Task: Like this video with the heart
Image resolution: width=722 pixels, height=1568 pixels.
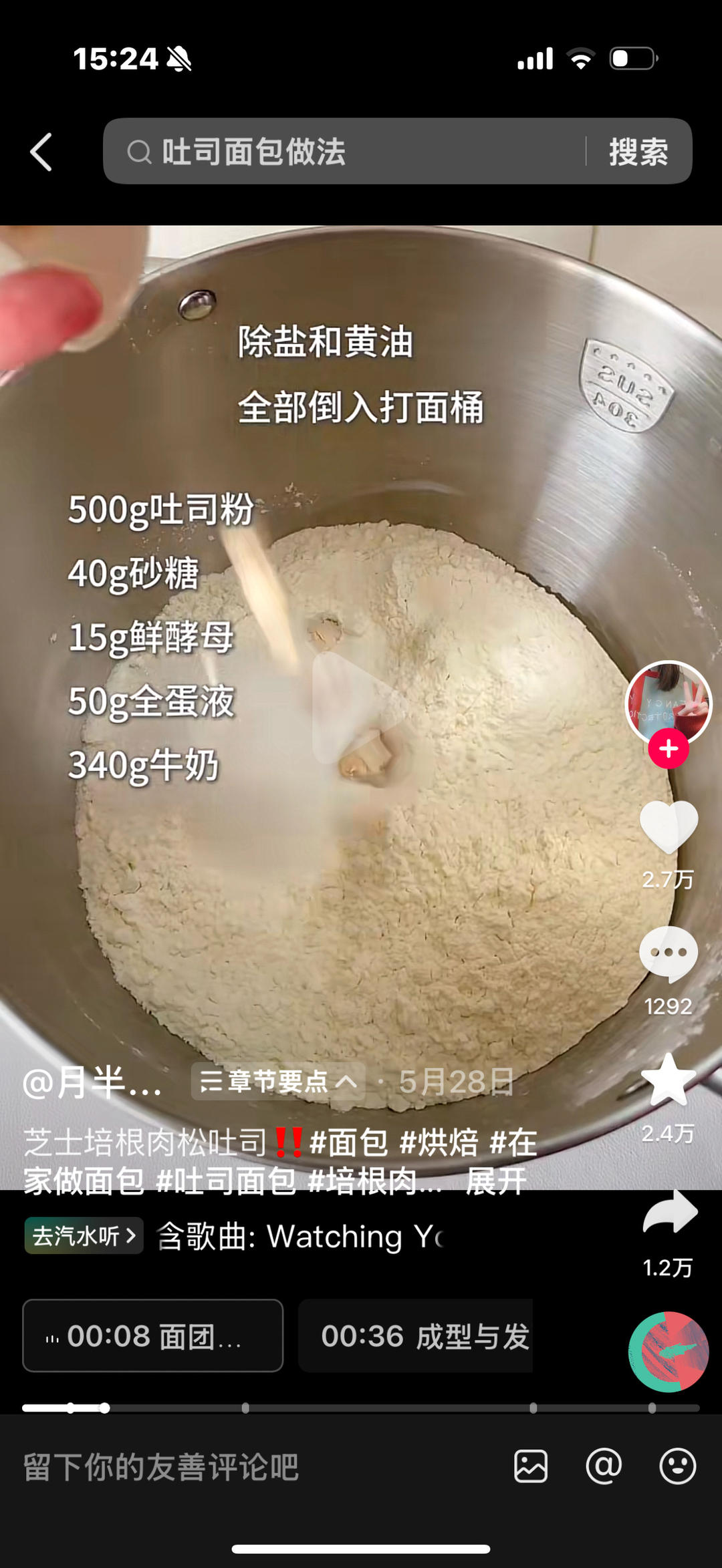Action: [668, 827]
